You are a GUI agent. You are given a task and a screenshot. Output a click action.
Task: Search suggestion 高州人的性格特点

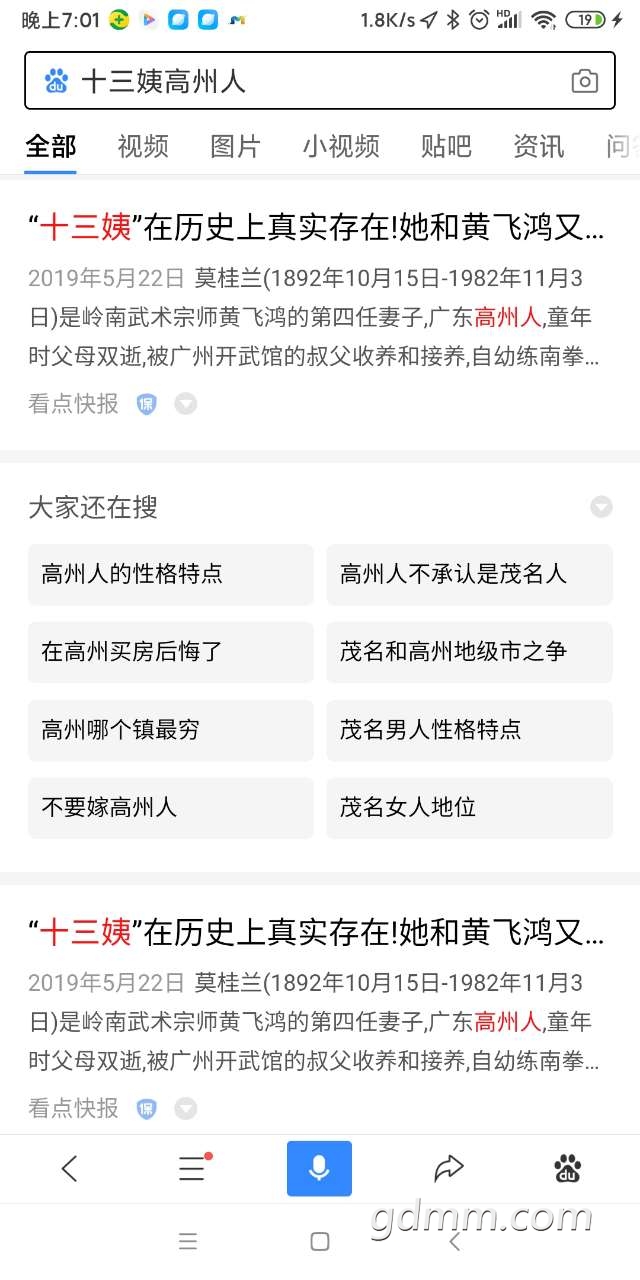click(x=170, y=574)
